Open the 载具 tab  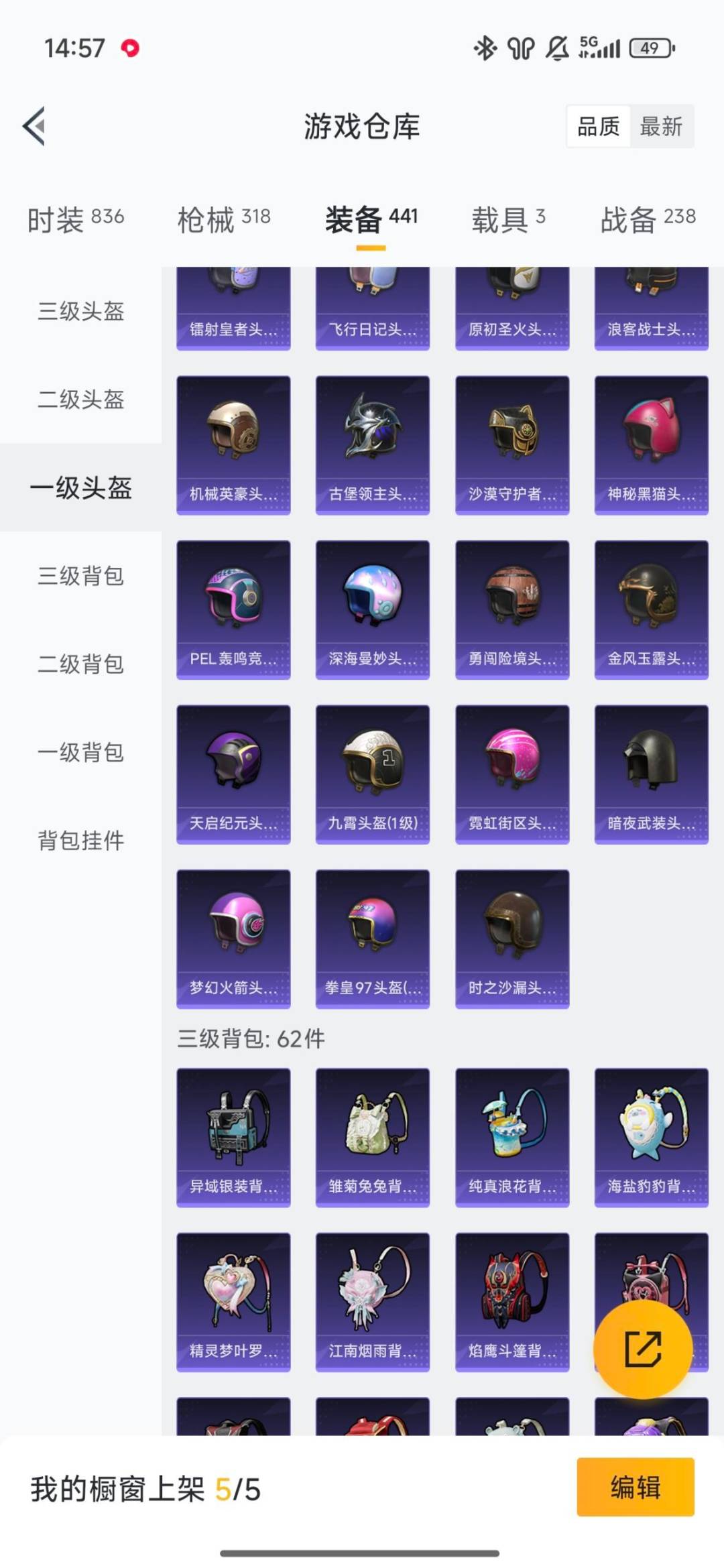(507, 219)
